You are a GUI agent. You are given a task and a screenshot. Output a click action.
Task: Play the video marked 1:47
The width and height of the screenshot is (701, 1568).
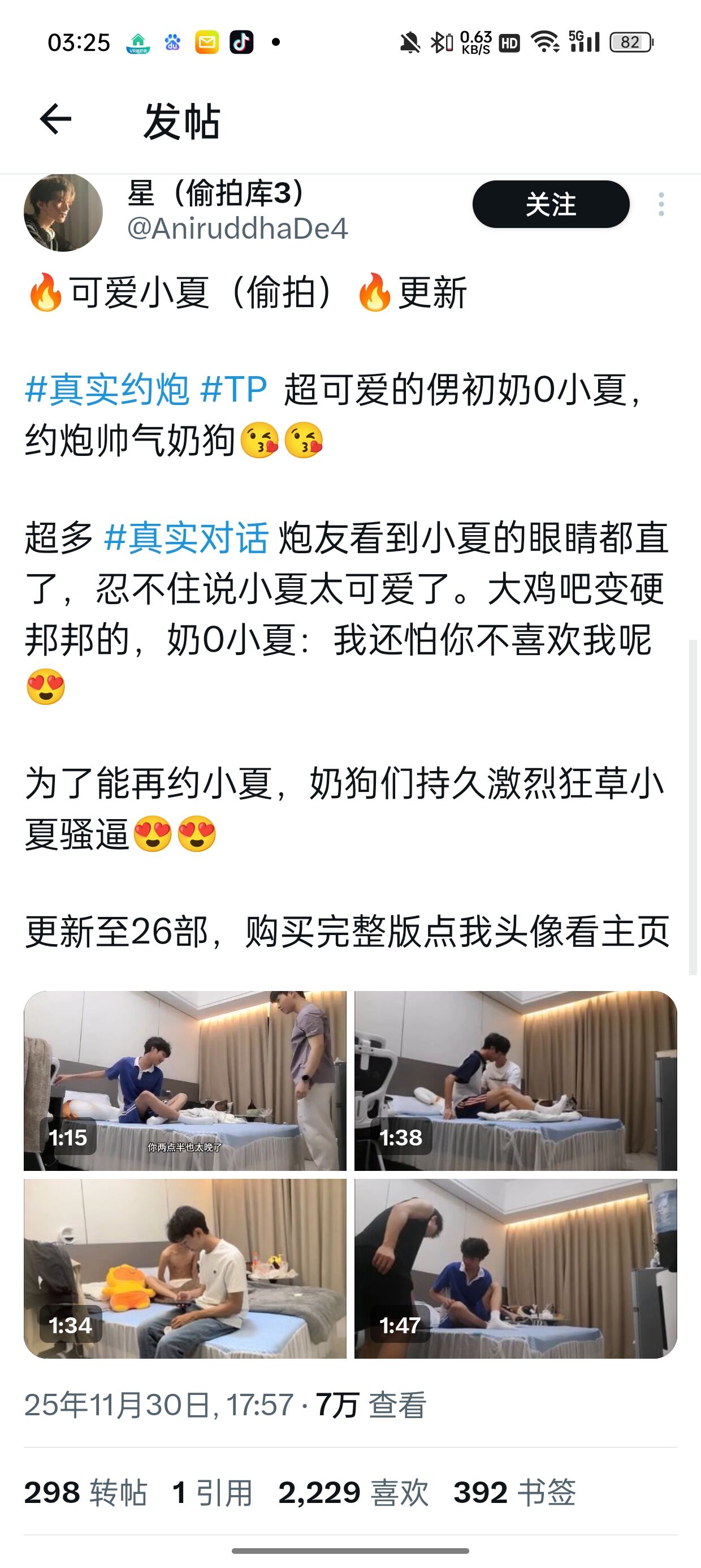[516, 1268]
